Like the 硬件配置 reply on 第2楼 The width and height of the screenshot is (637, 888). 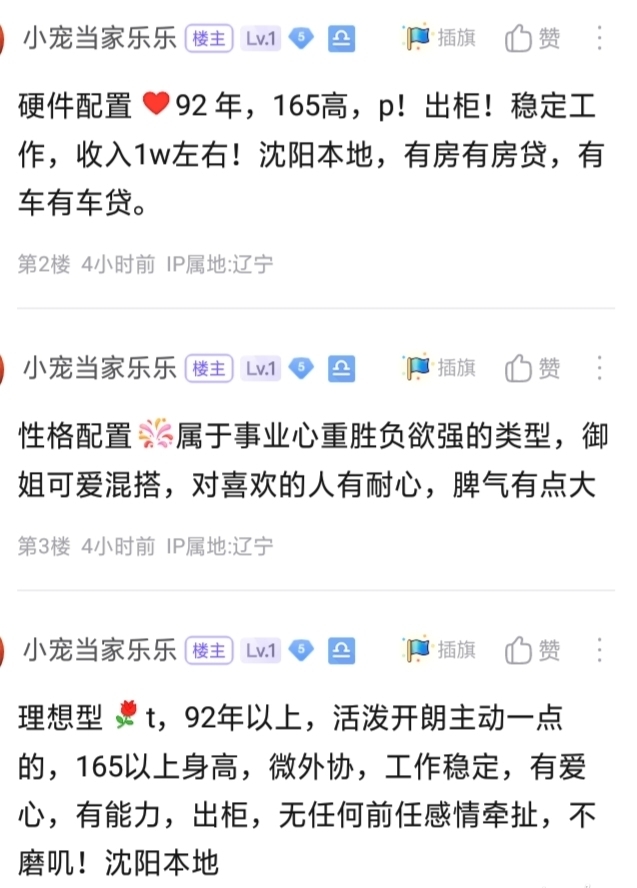pos(532,38)
